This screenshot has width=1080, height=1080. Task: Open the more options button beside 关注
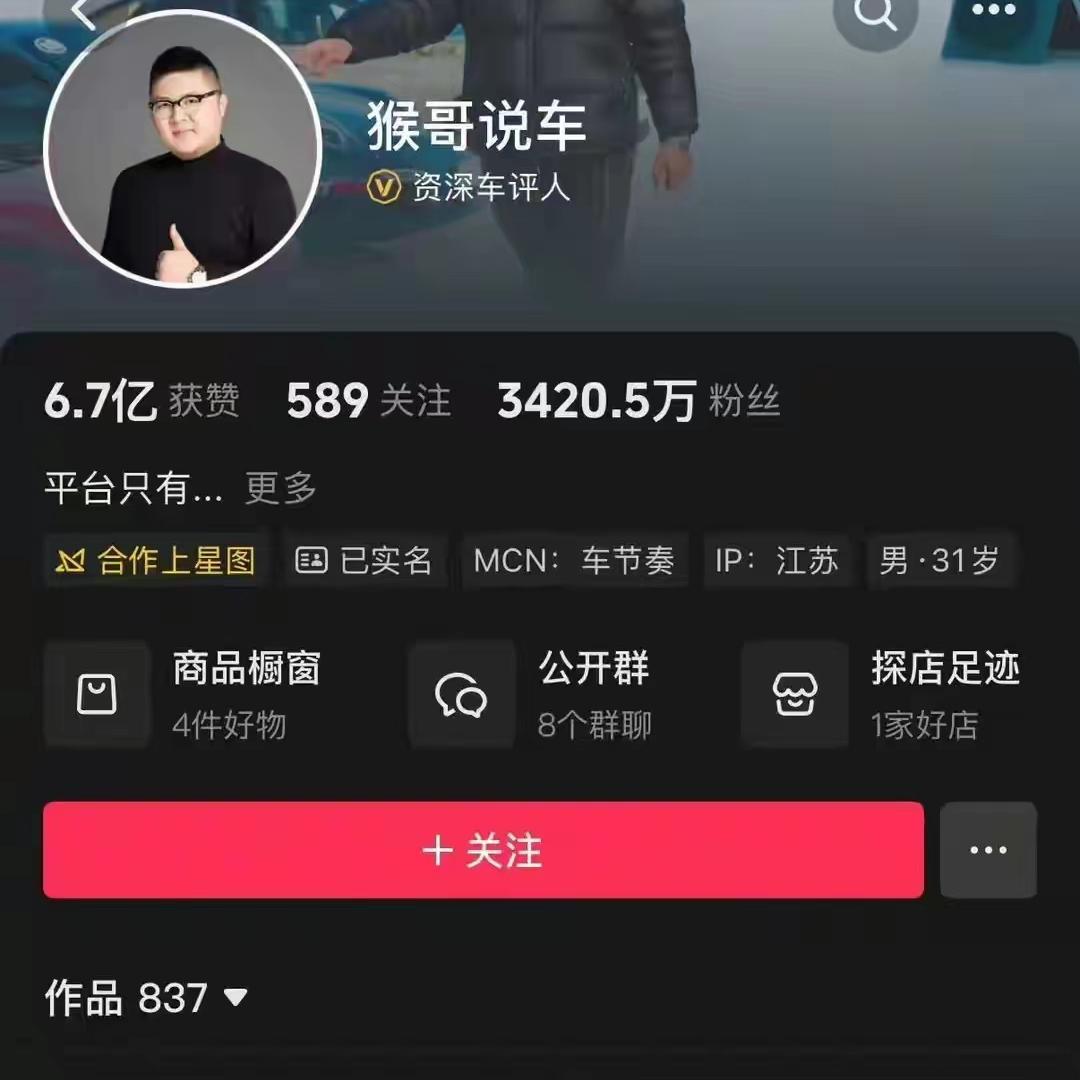[x=988, y=850]
